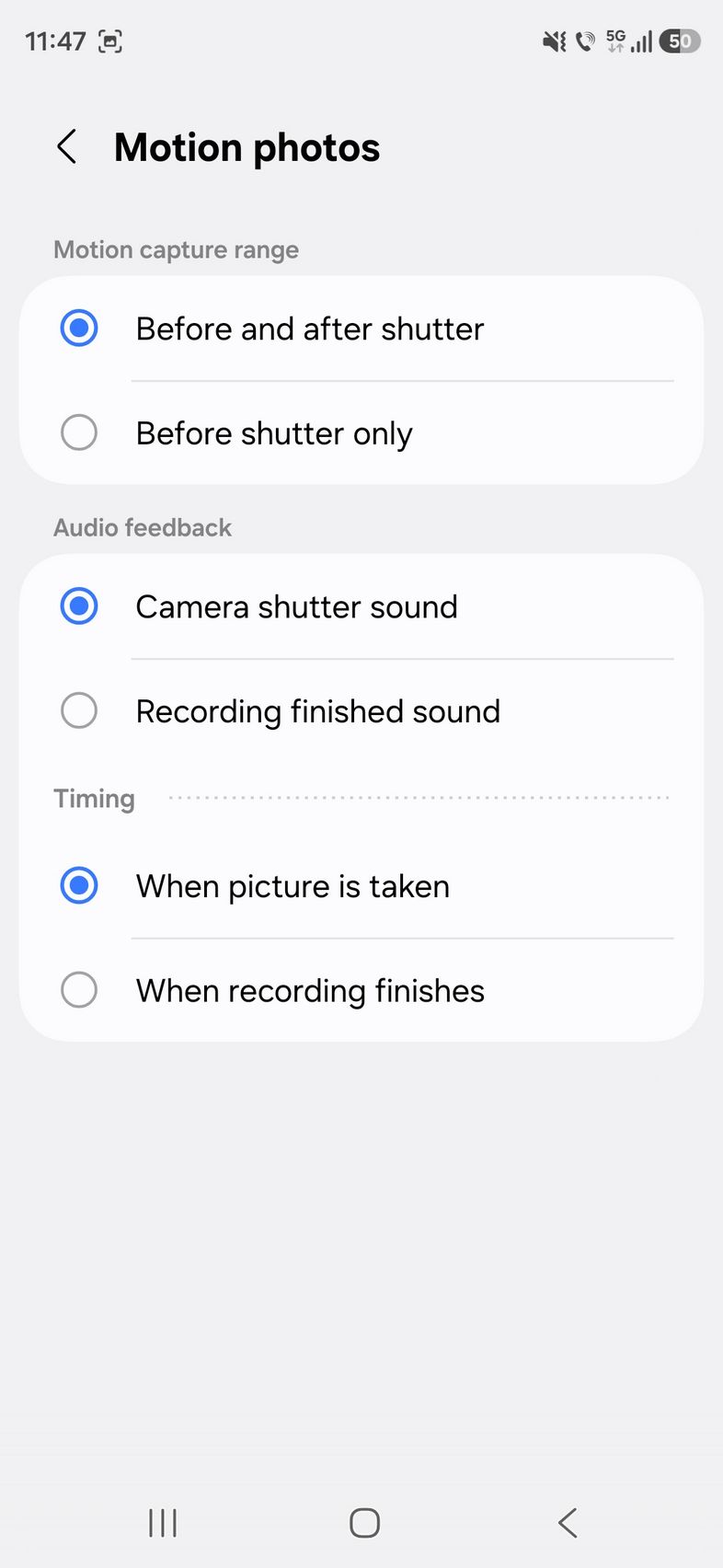Viewport: 723px width, 1568px height.
Task: Open recent apps from navigation bar
Action: (163, 1523)
